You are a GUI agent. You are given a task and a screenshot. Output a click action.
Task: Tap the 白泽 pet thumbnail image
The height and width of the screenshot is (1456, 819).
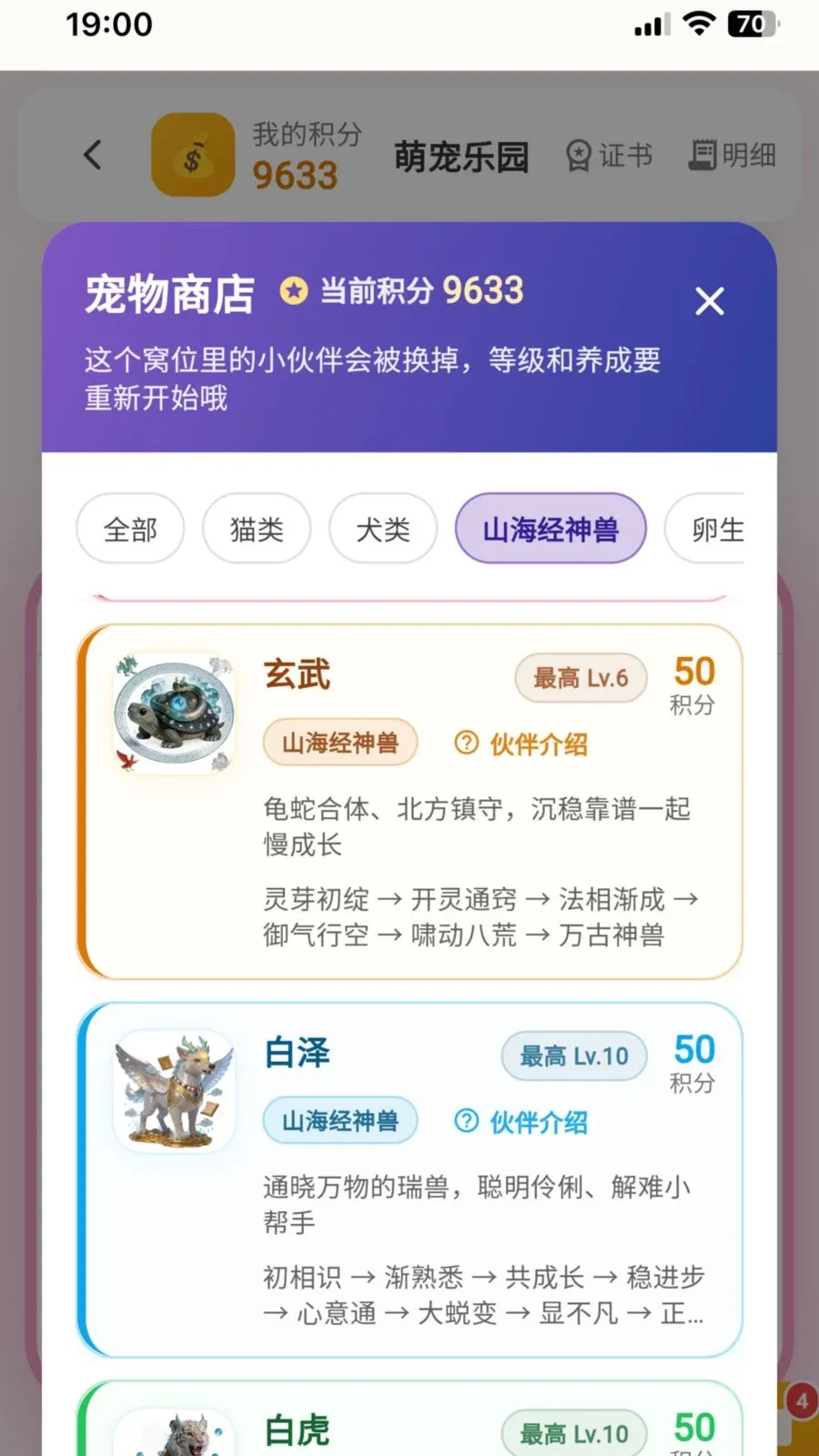coord(174,1092)
